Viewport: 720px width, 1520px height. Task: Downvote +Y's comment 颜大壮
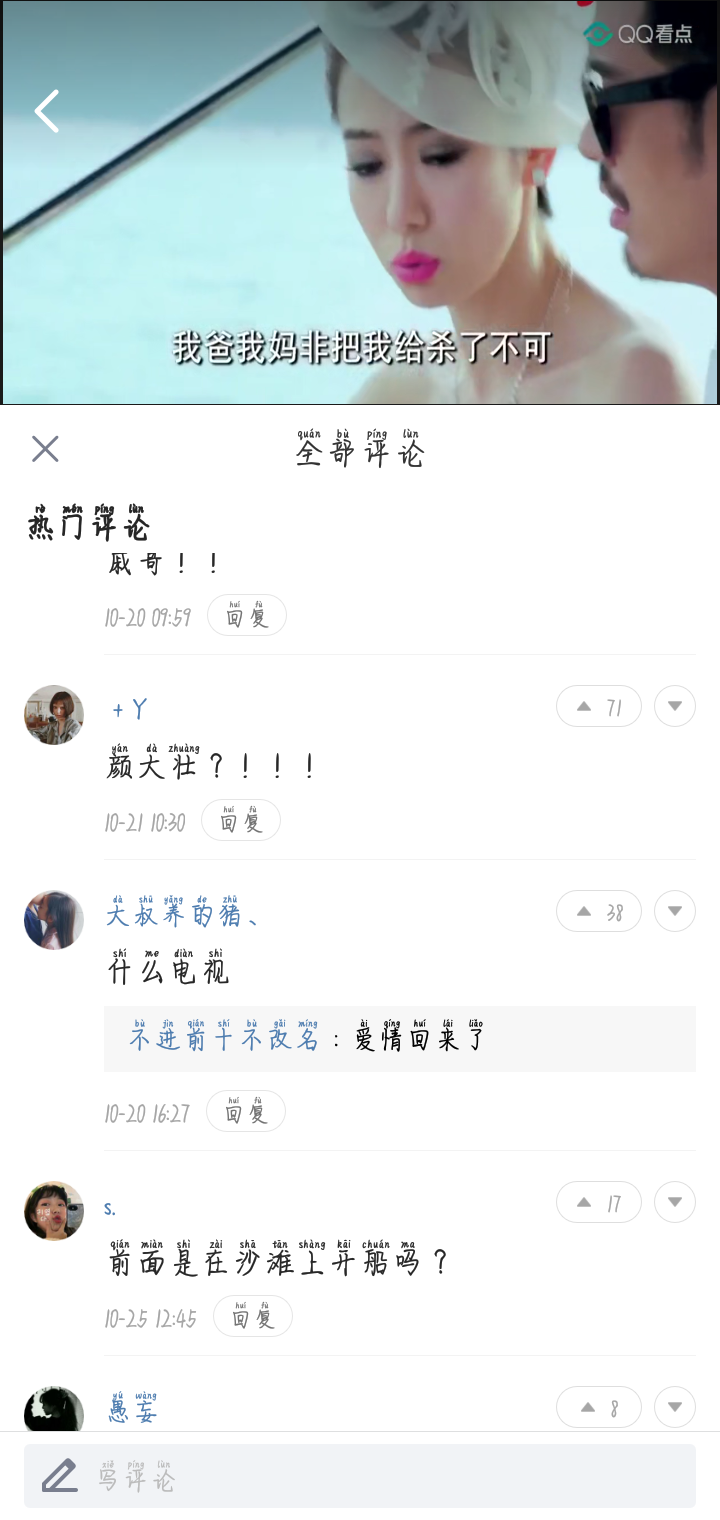[x=675, y=707]
